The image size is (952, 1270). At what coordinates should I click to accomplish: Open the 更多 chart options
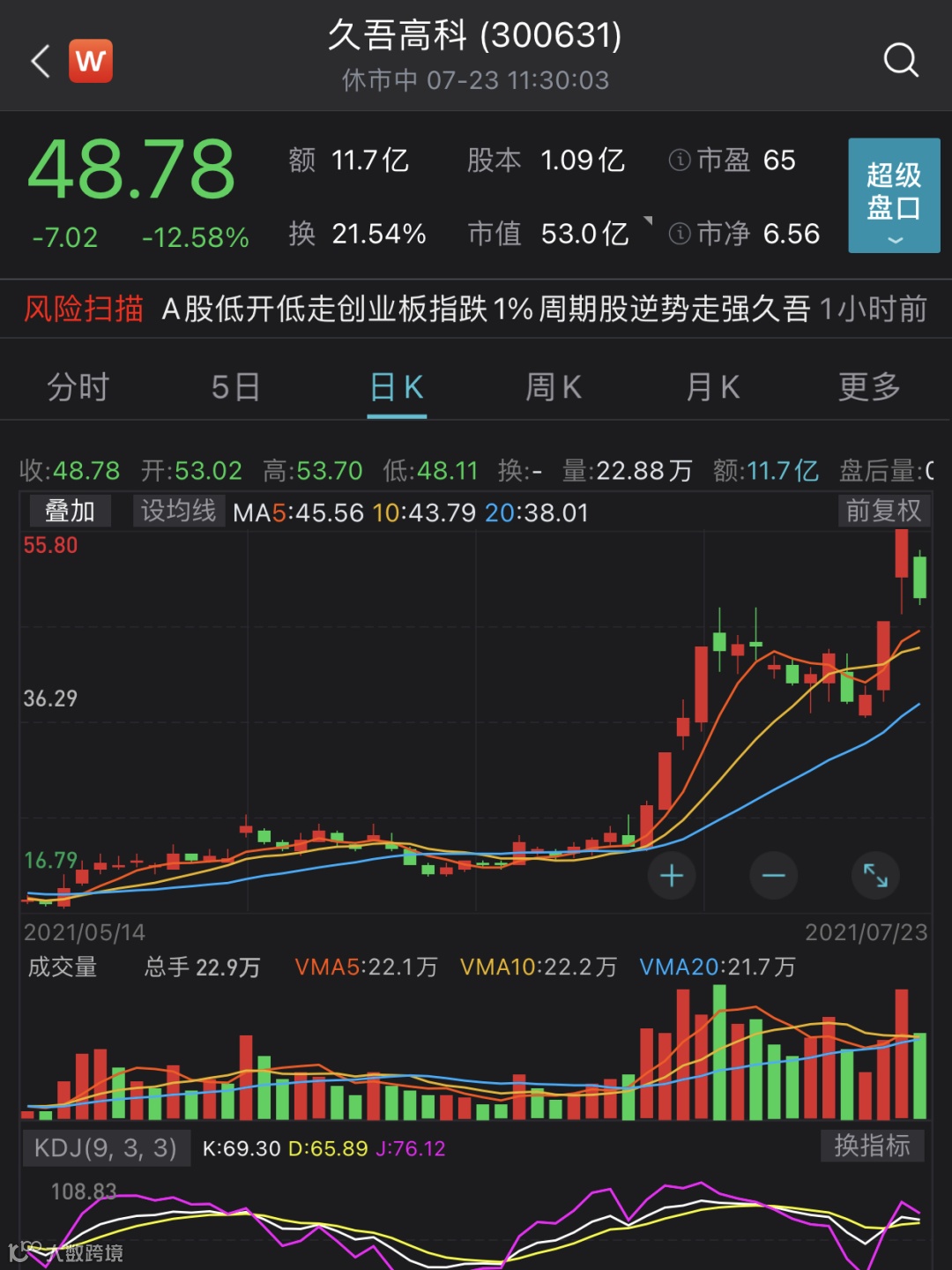(869, 387)
